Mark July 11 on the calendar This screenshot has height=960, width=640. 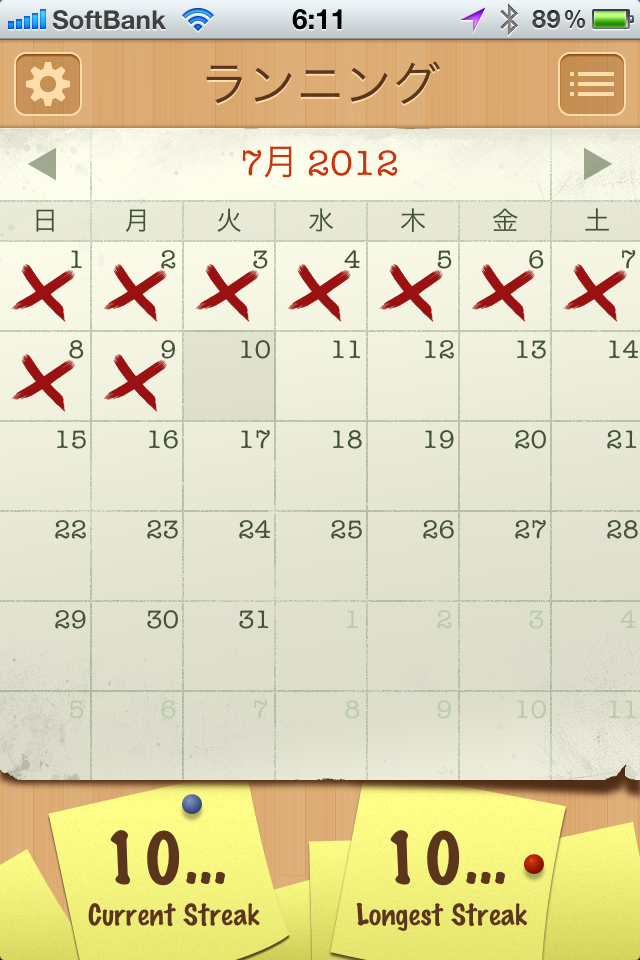click(321, 377)
